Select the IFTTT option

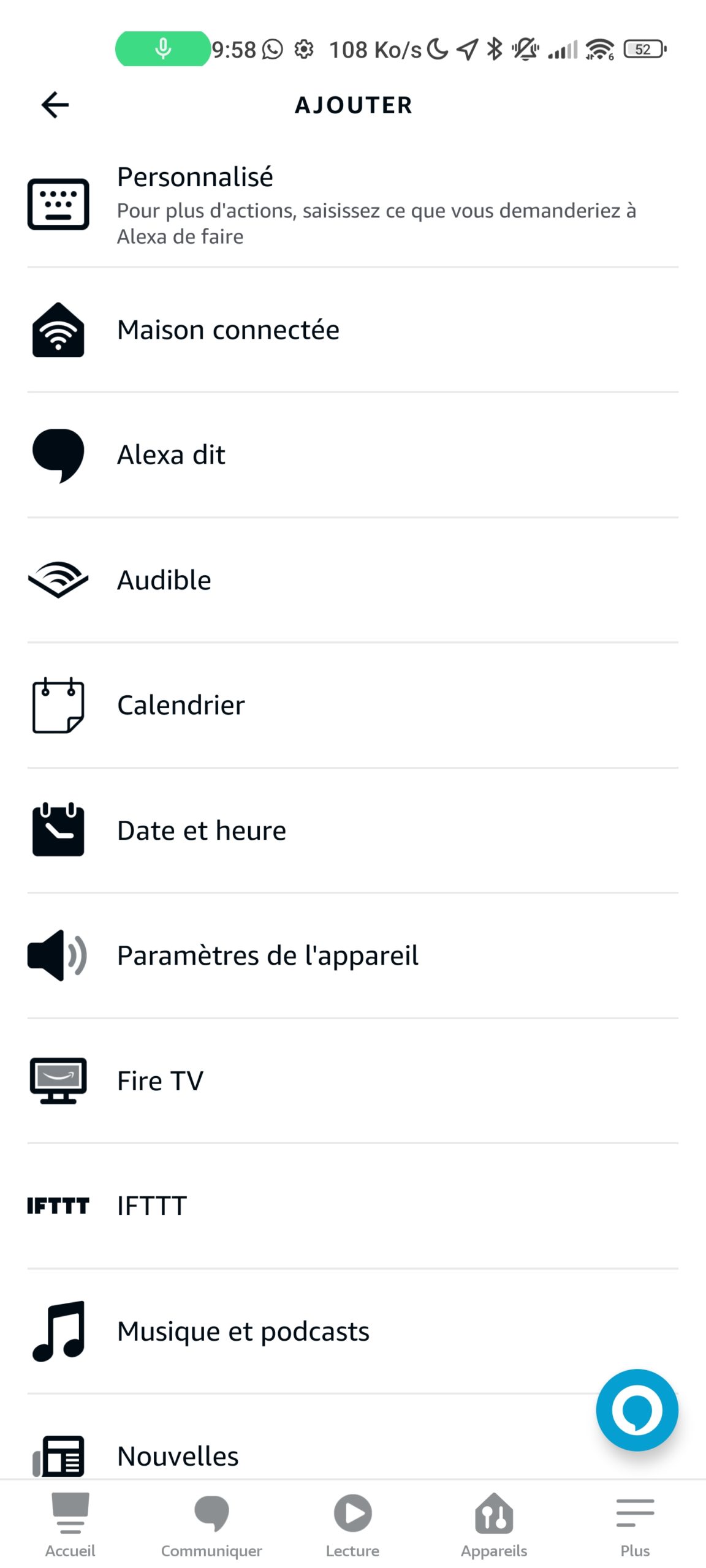(x=353, y=1206)
